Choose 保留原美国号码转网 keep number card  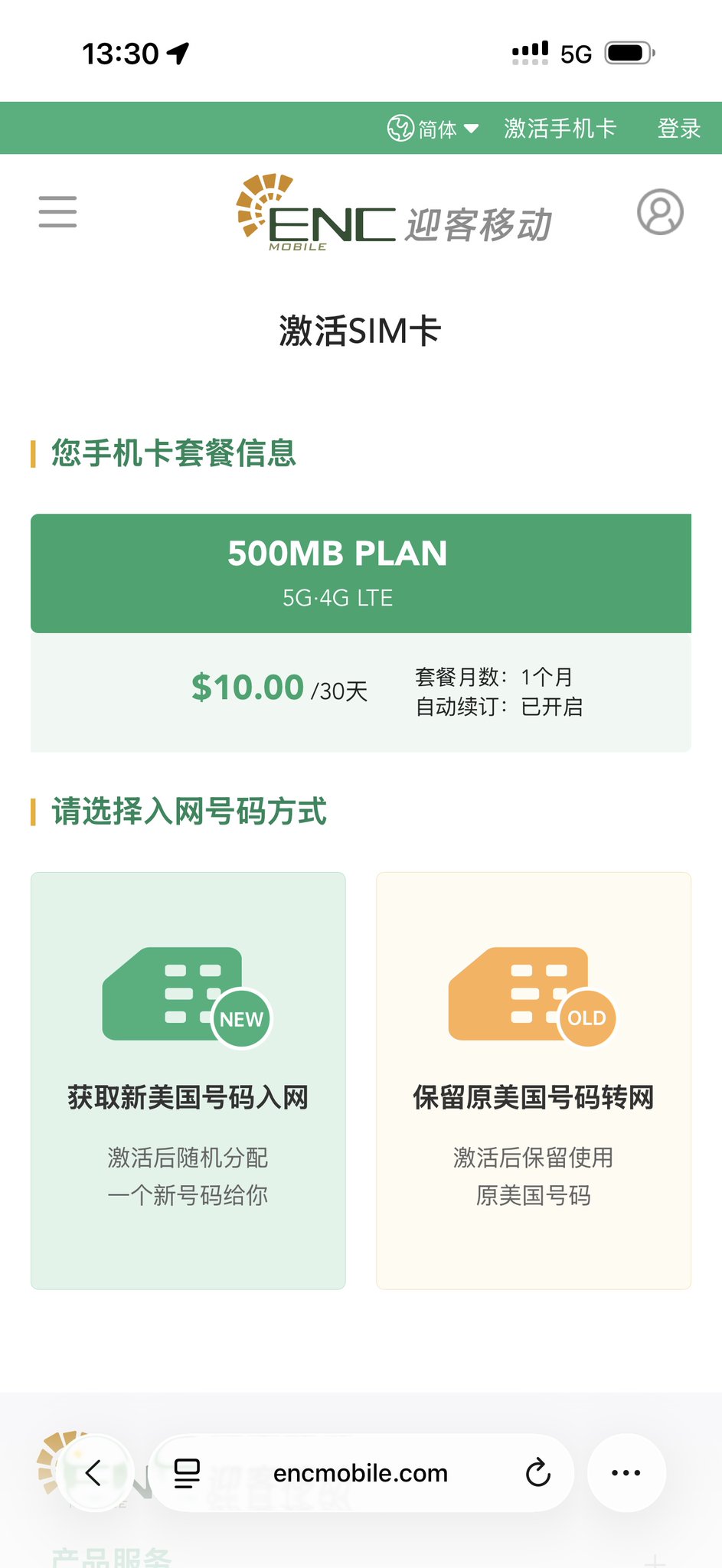[534, 1080]
